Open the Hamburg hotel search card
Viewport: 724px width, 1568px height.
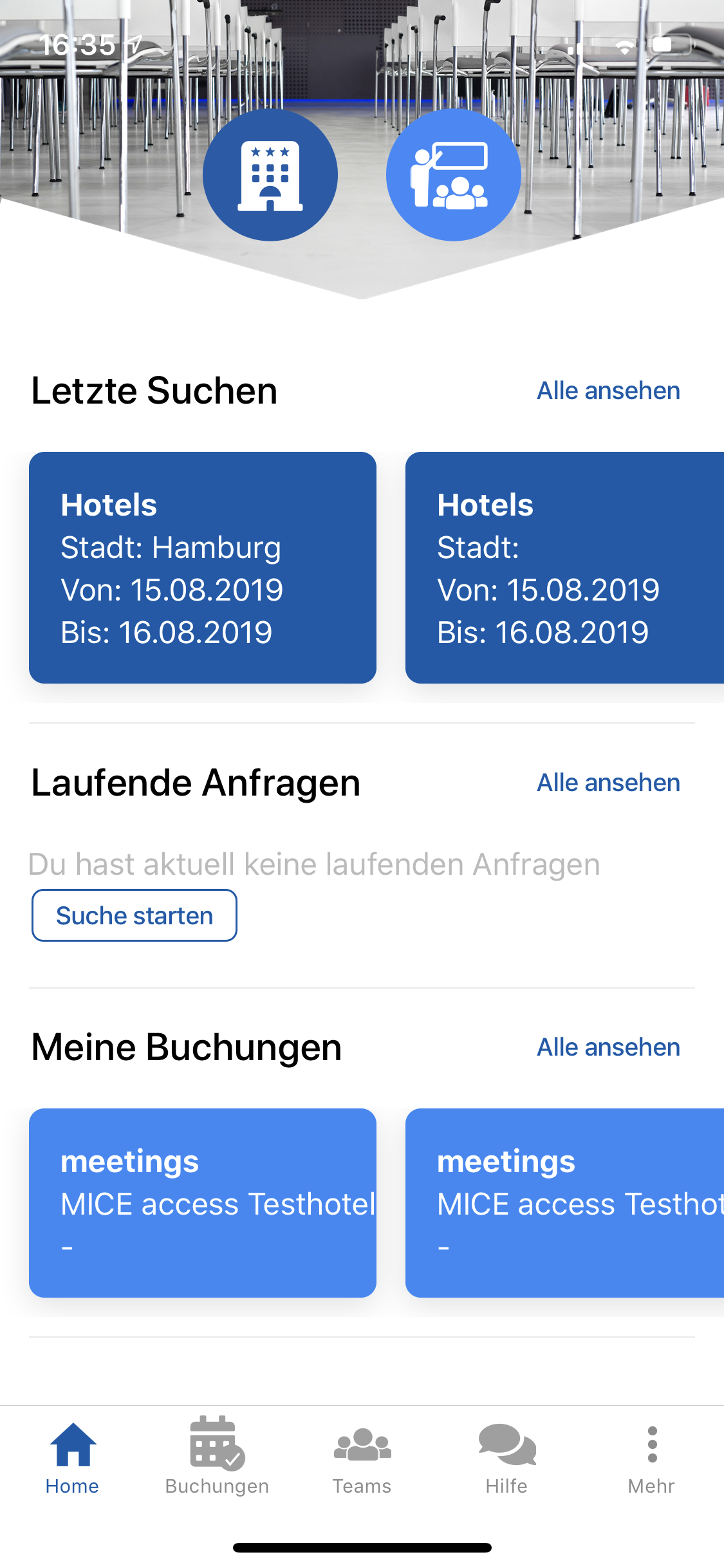point(203,567)
